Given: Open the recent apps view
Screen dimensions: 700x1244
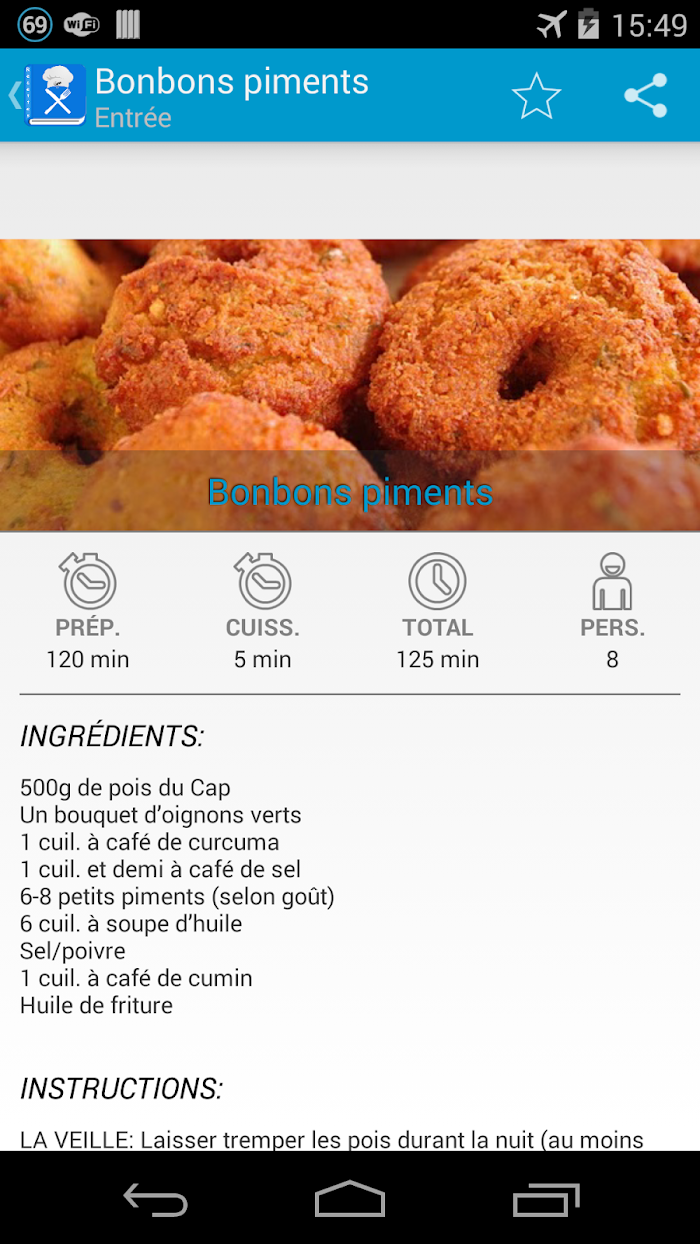Looking at the screenshot, I should (546, 1198).
